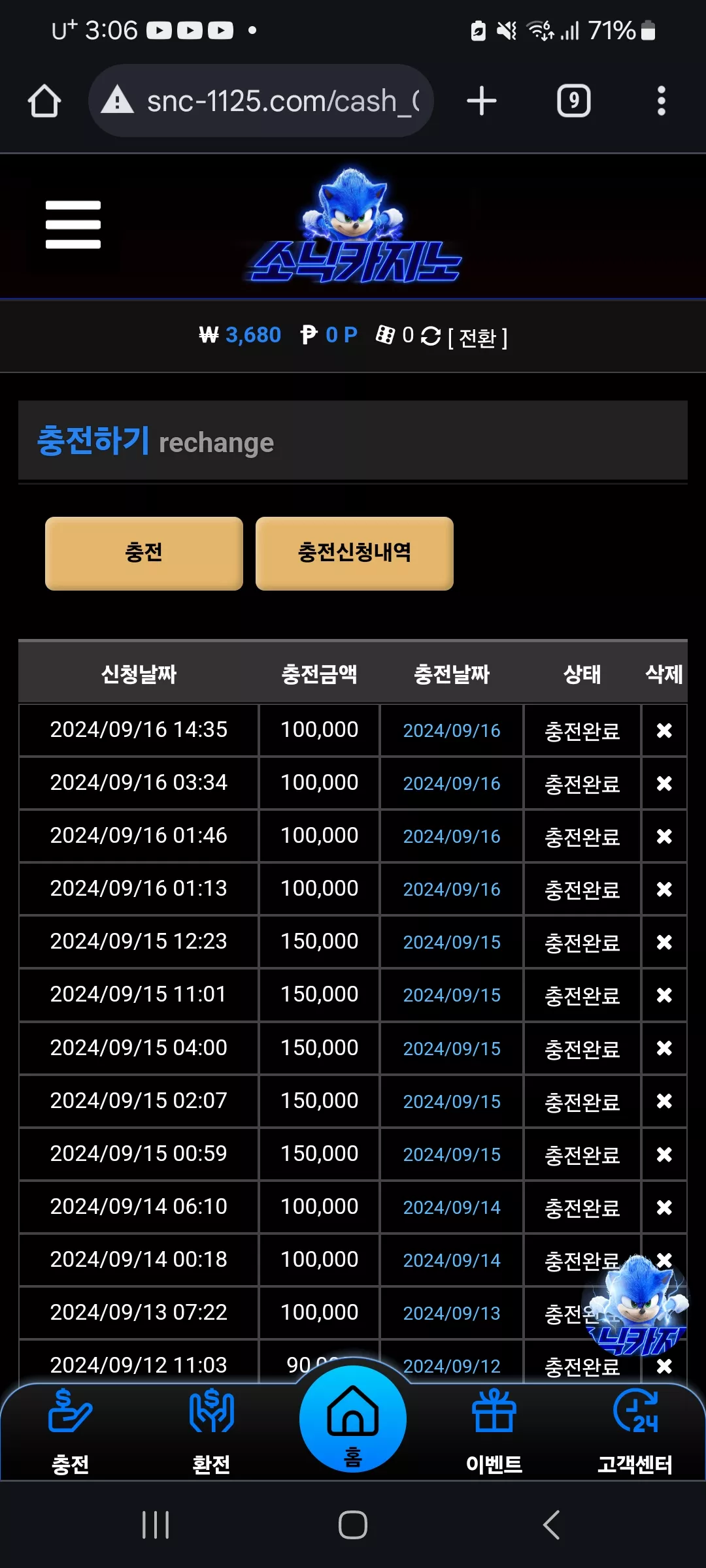
Task: Open the hamburger drawer menu
Action: tap(73, 225)
